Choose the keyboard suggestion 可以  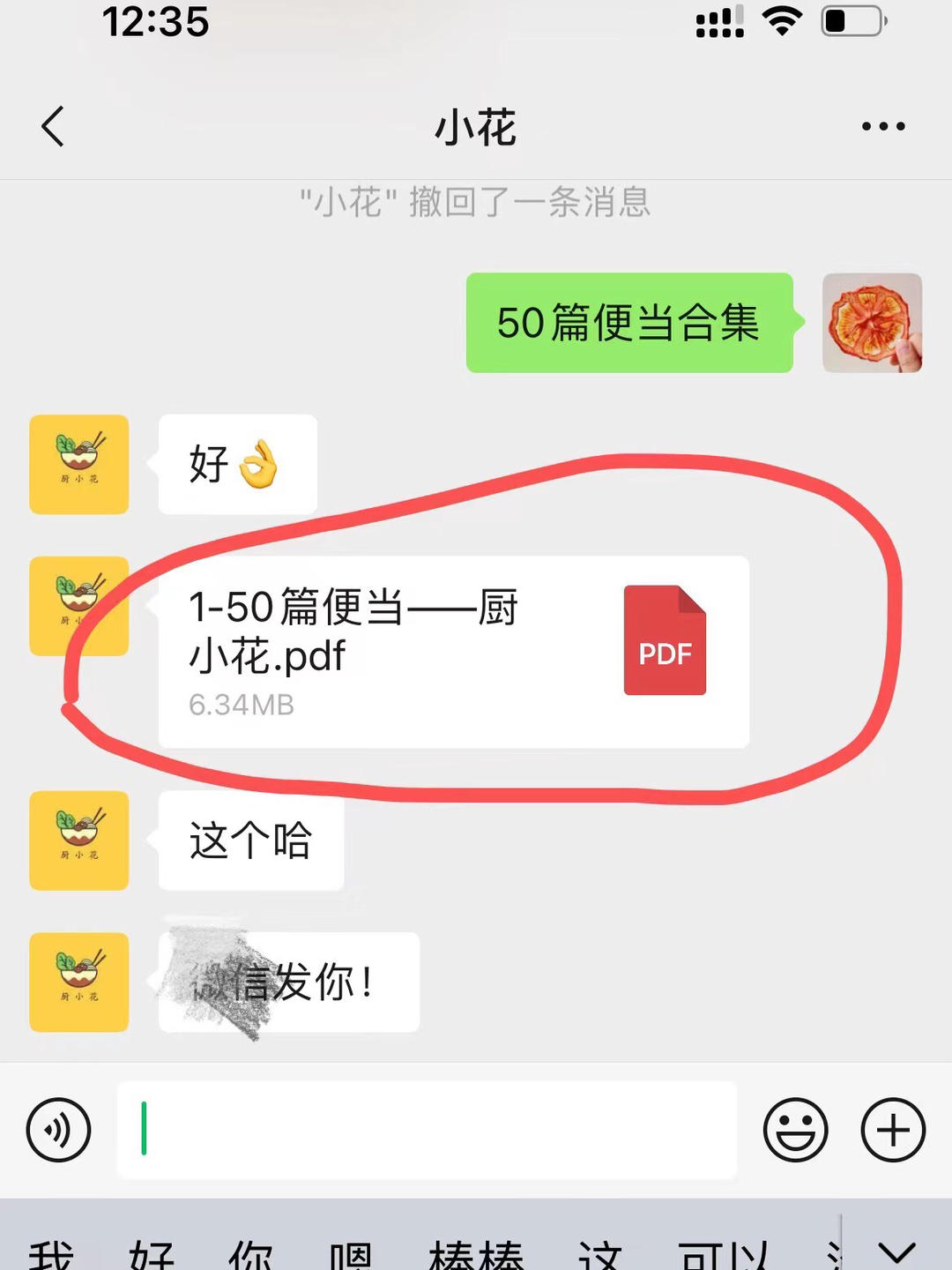pyautogui.click(x=724, y=1252)
